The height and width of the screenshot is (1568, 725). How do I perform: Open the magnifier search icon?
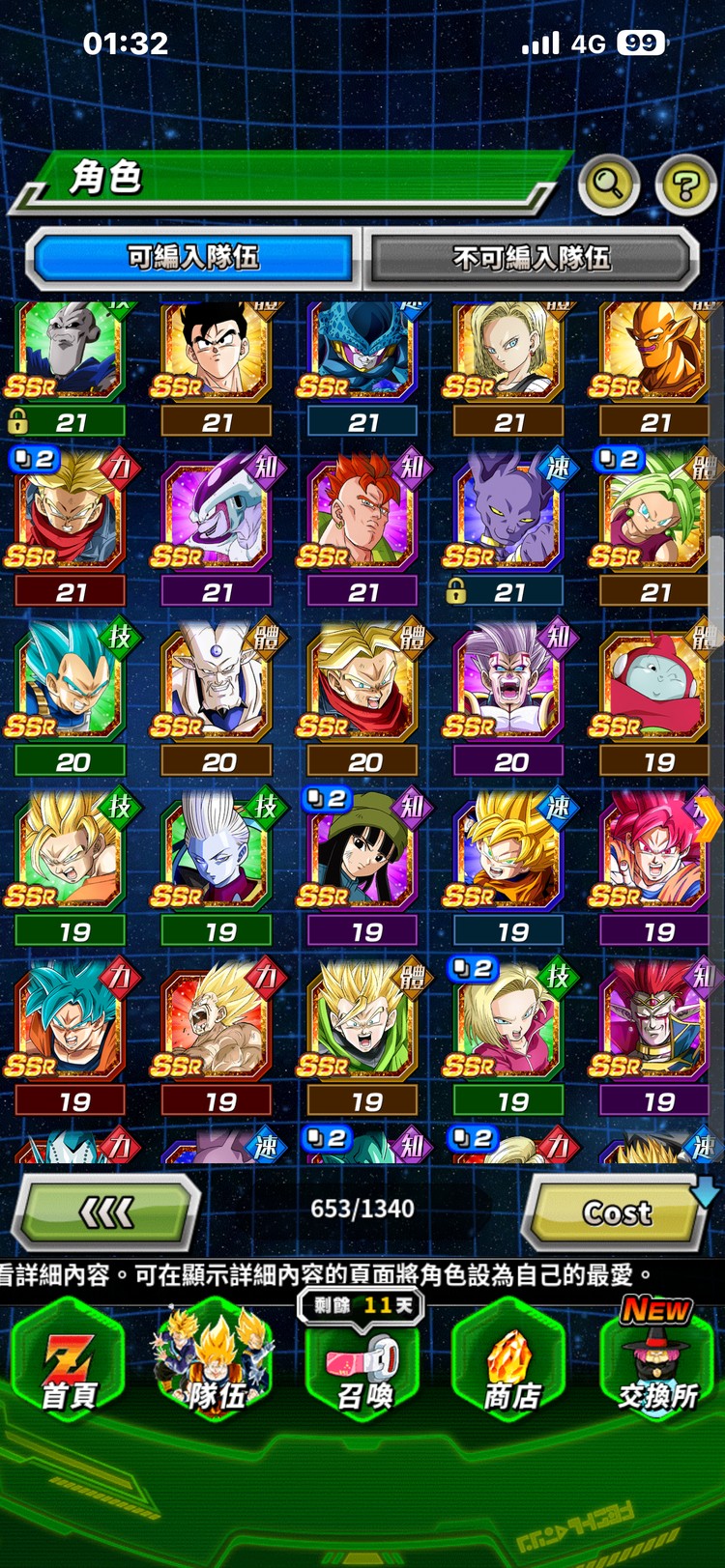608,184
